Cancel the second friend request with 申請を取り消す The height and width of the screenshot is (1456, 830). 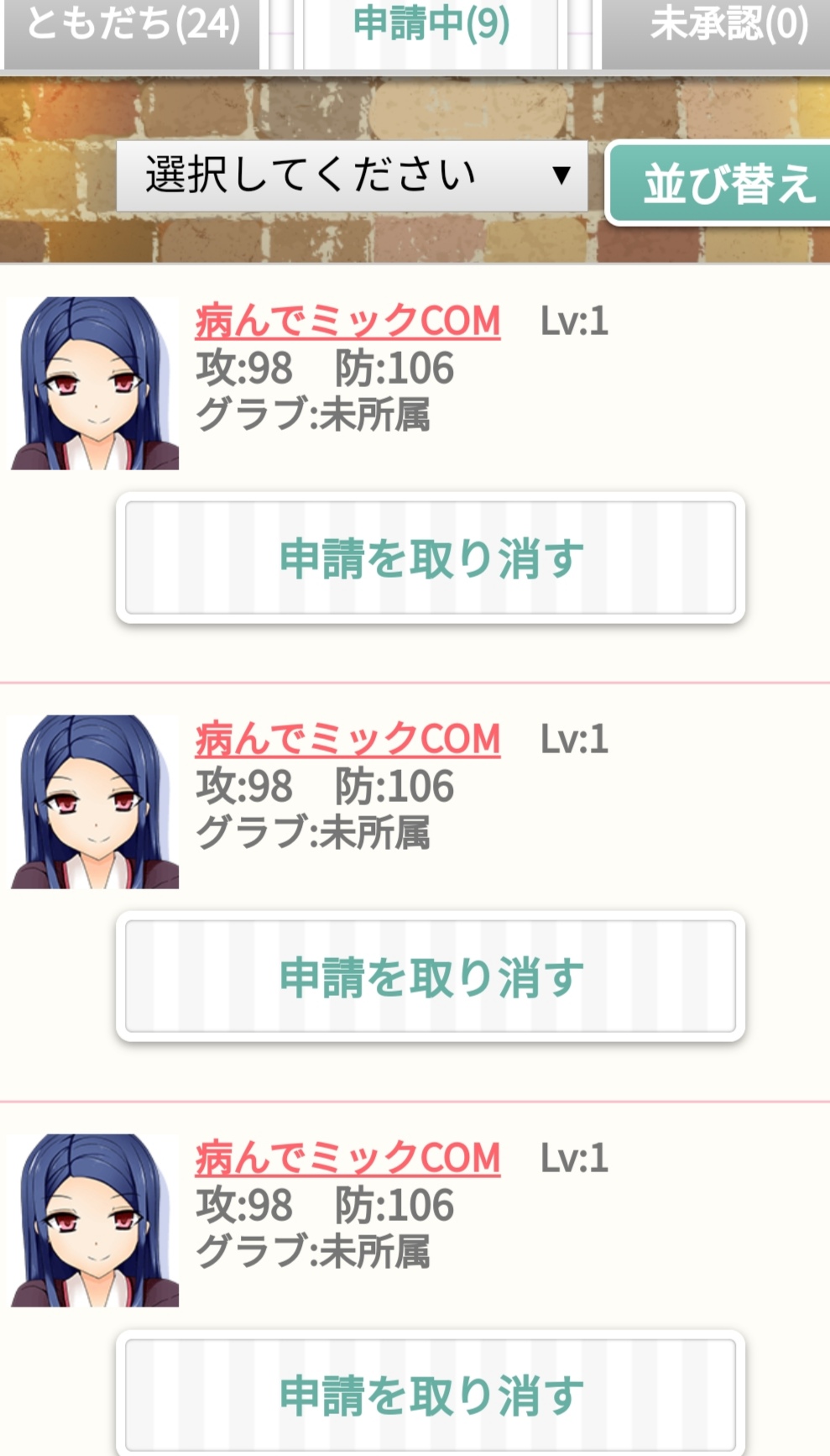click(431, 977)
